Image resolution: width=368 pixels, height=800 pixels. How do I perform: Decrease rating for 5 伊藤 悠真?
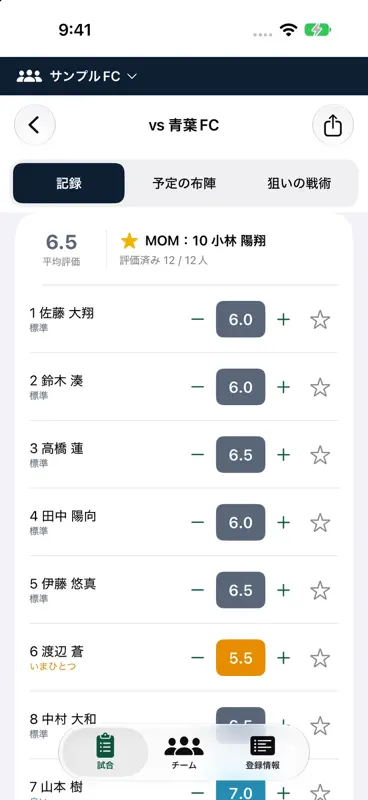pyautogui.click(x=198, y=590)
